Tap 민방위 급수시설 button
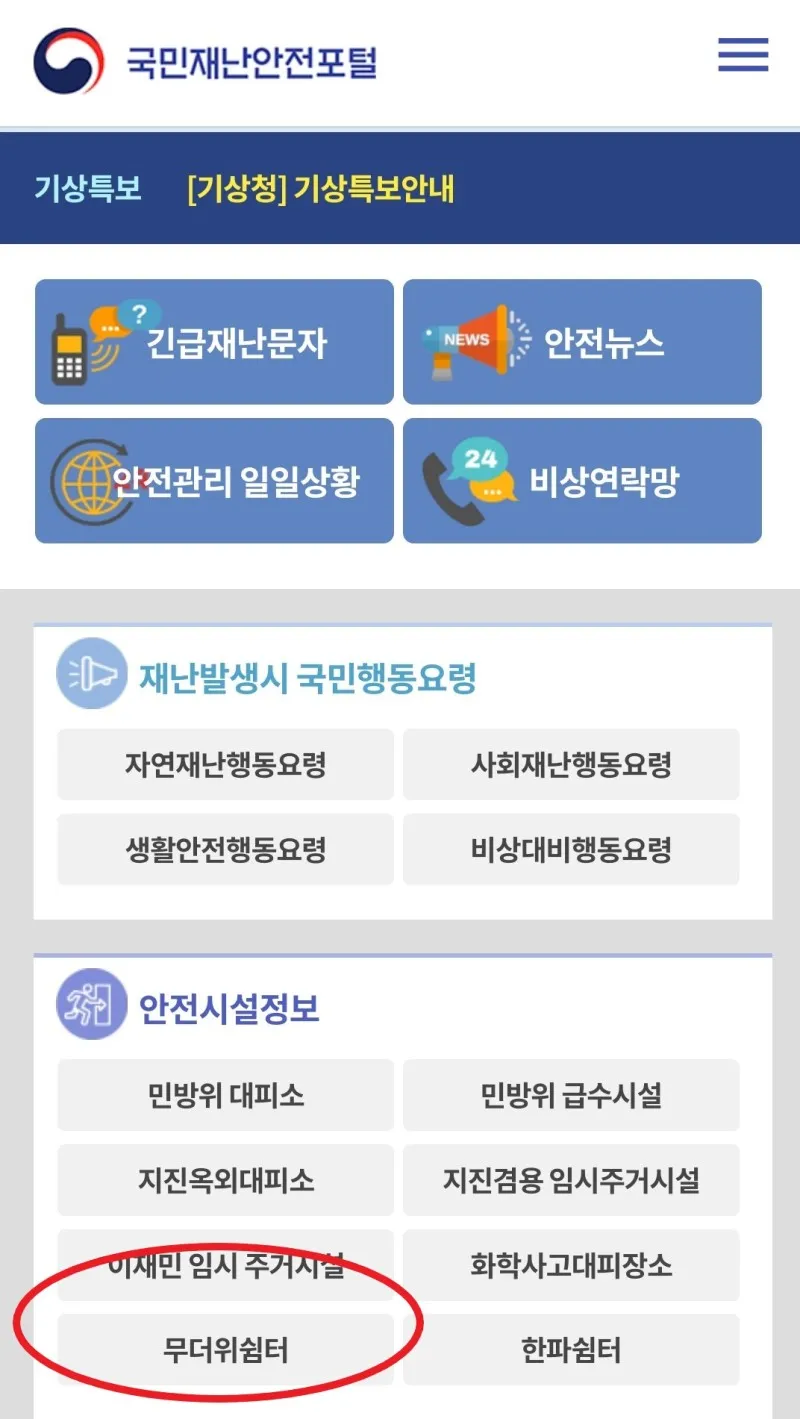The image size is (800, 1419). [571, 1095]
